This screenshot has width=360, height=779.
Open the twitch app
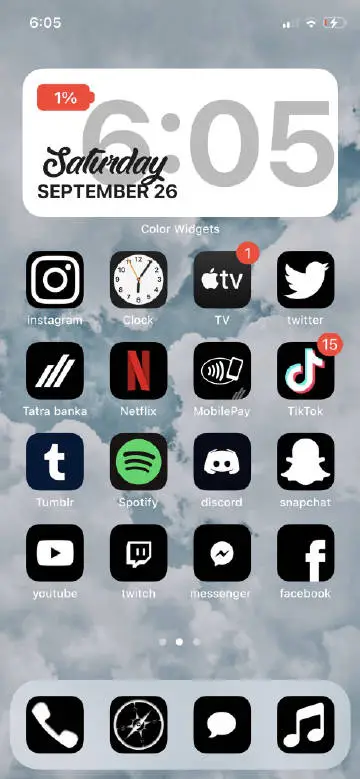139,553
